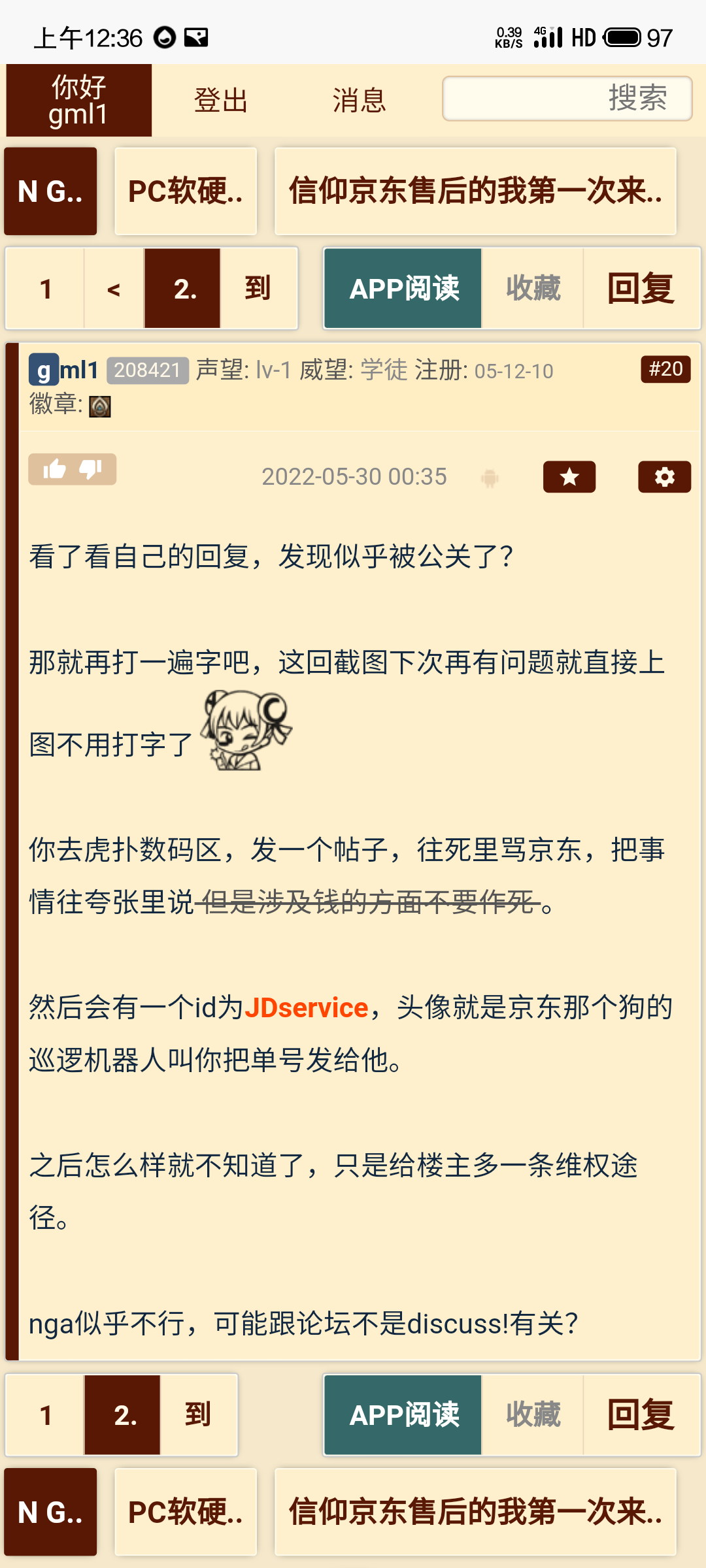This screenshot has height=1568, width=706.
Task: Tap the bottom 回复 reply button
Action: click(641, 1415)
